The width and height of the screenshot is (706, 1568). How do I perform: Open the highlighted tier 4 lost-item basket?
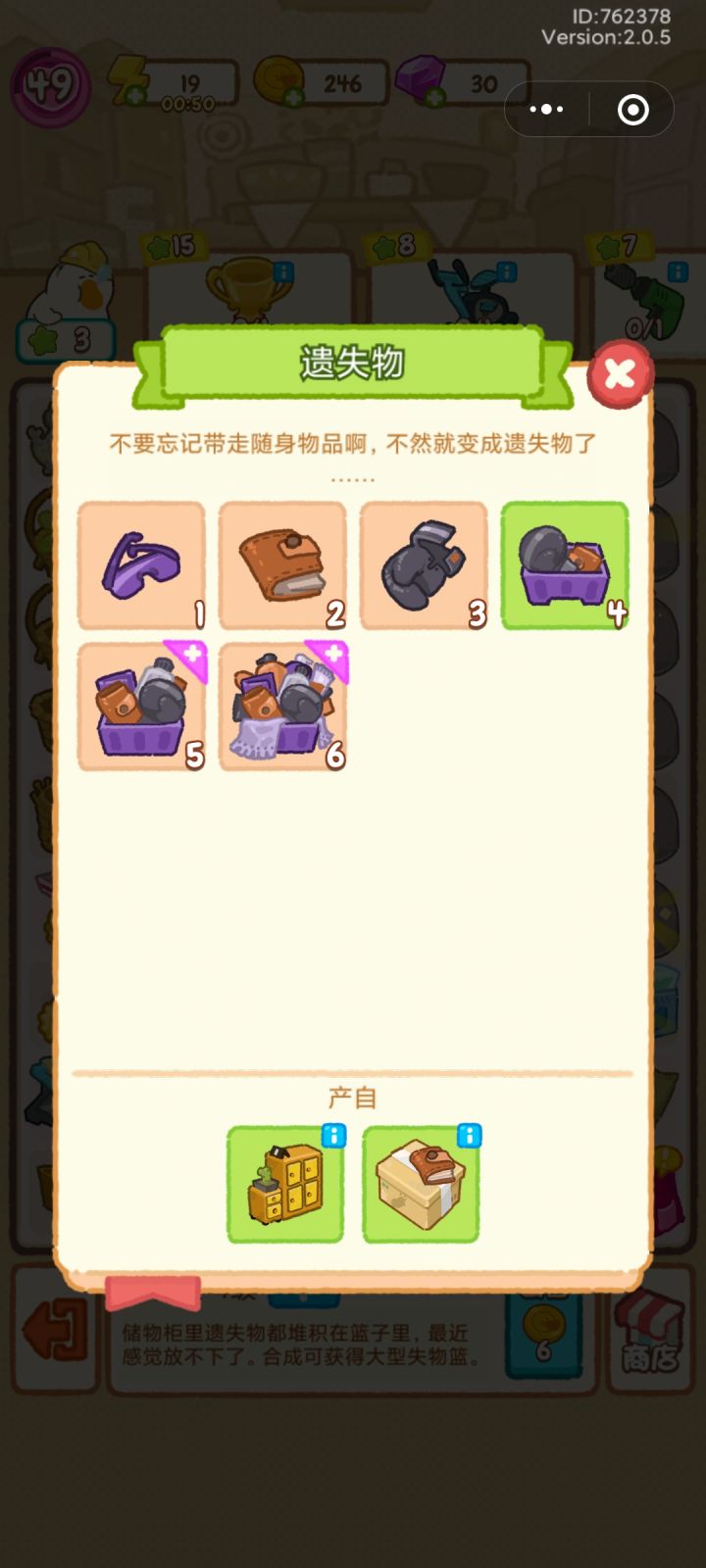pos(565,565)
